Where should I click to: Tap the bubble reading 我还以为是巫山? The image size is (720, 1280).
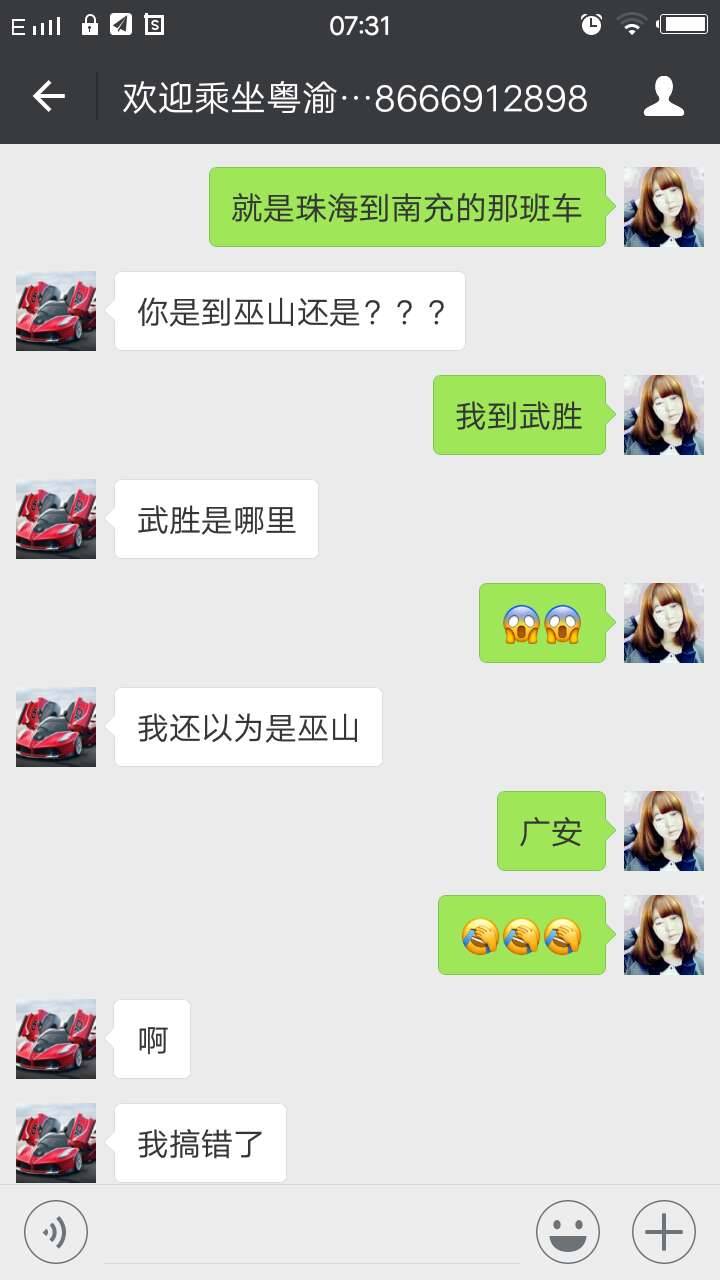[248, 727]
